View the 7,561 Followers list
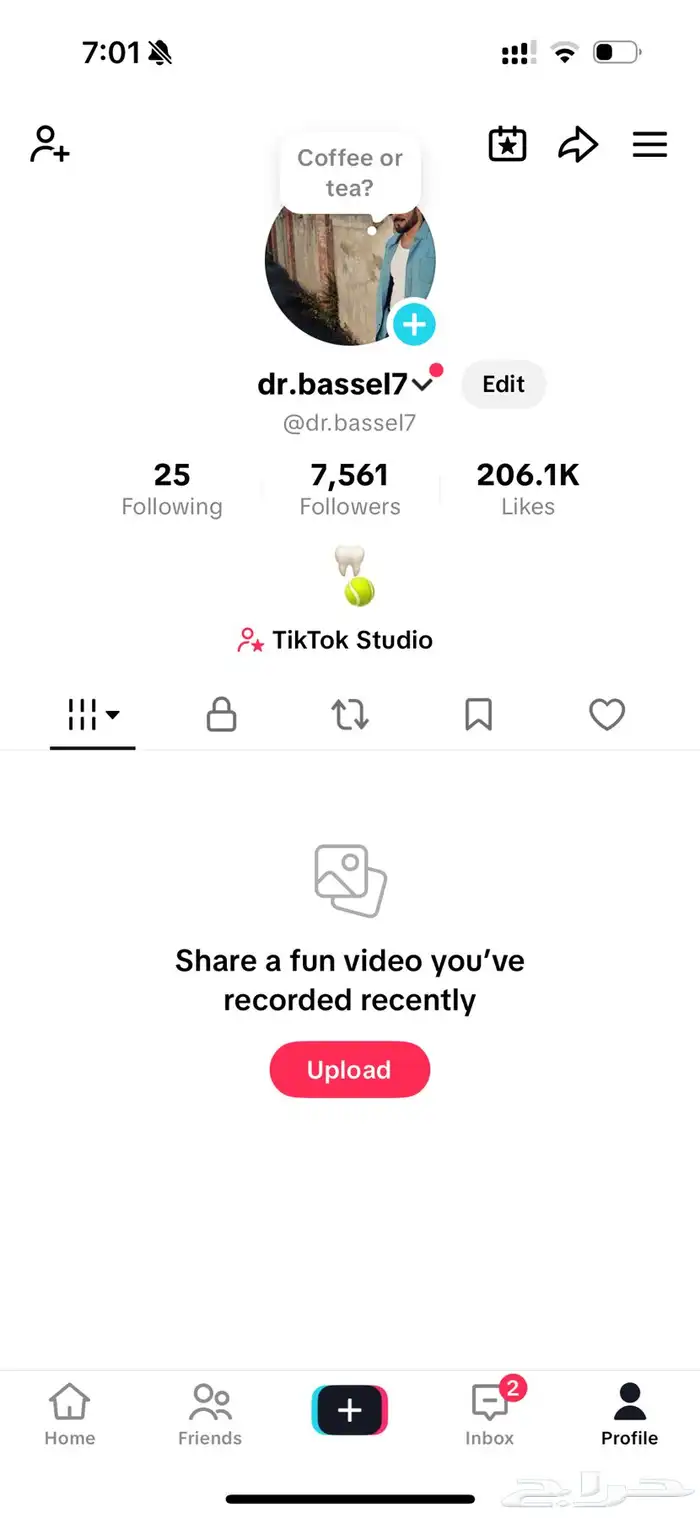This screenshot has height=1518, width=700. pyautogui.click(x=350, y=489)
